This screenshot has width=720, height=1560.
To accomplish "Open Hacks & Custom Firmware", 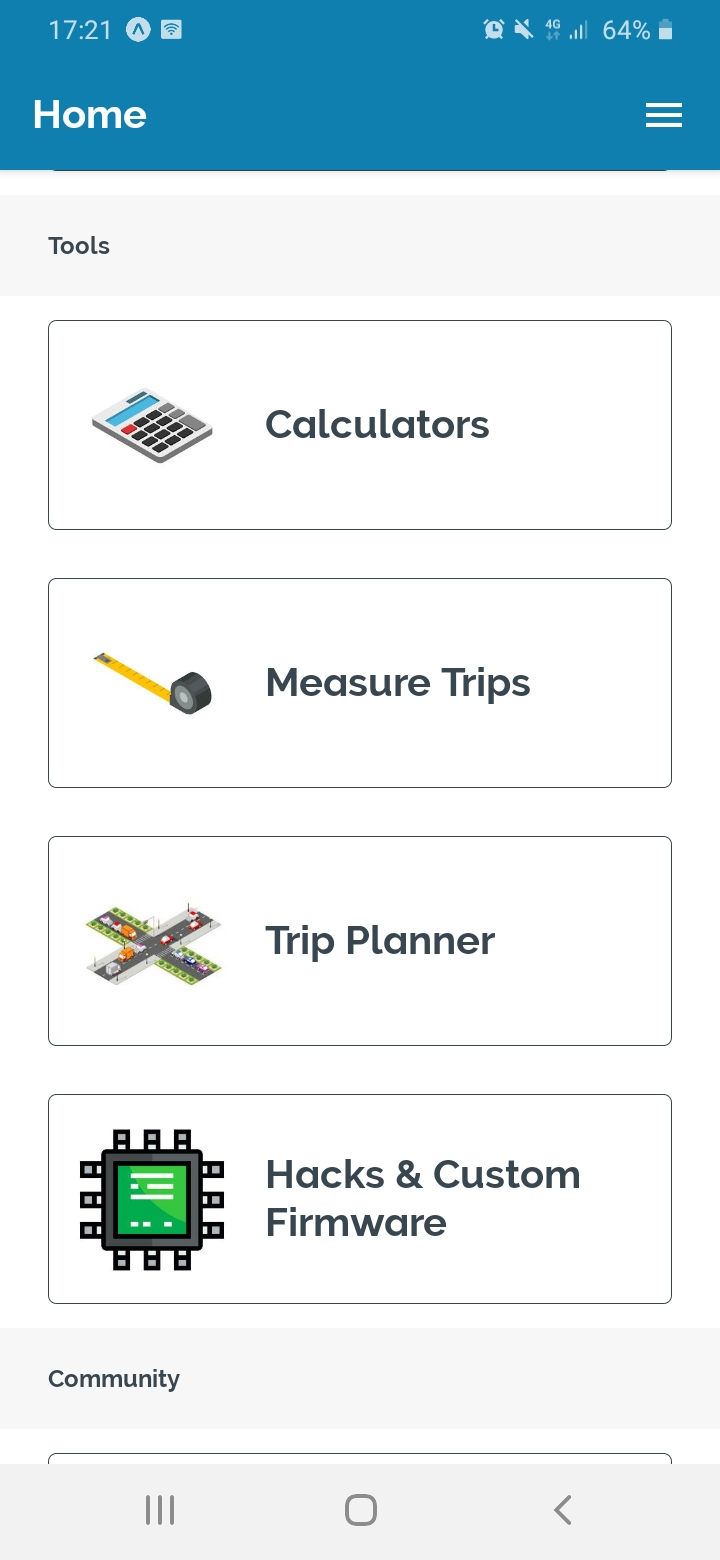I will (x=360, y=1199).
